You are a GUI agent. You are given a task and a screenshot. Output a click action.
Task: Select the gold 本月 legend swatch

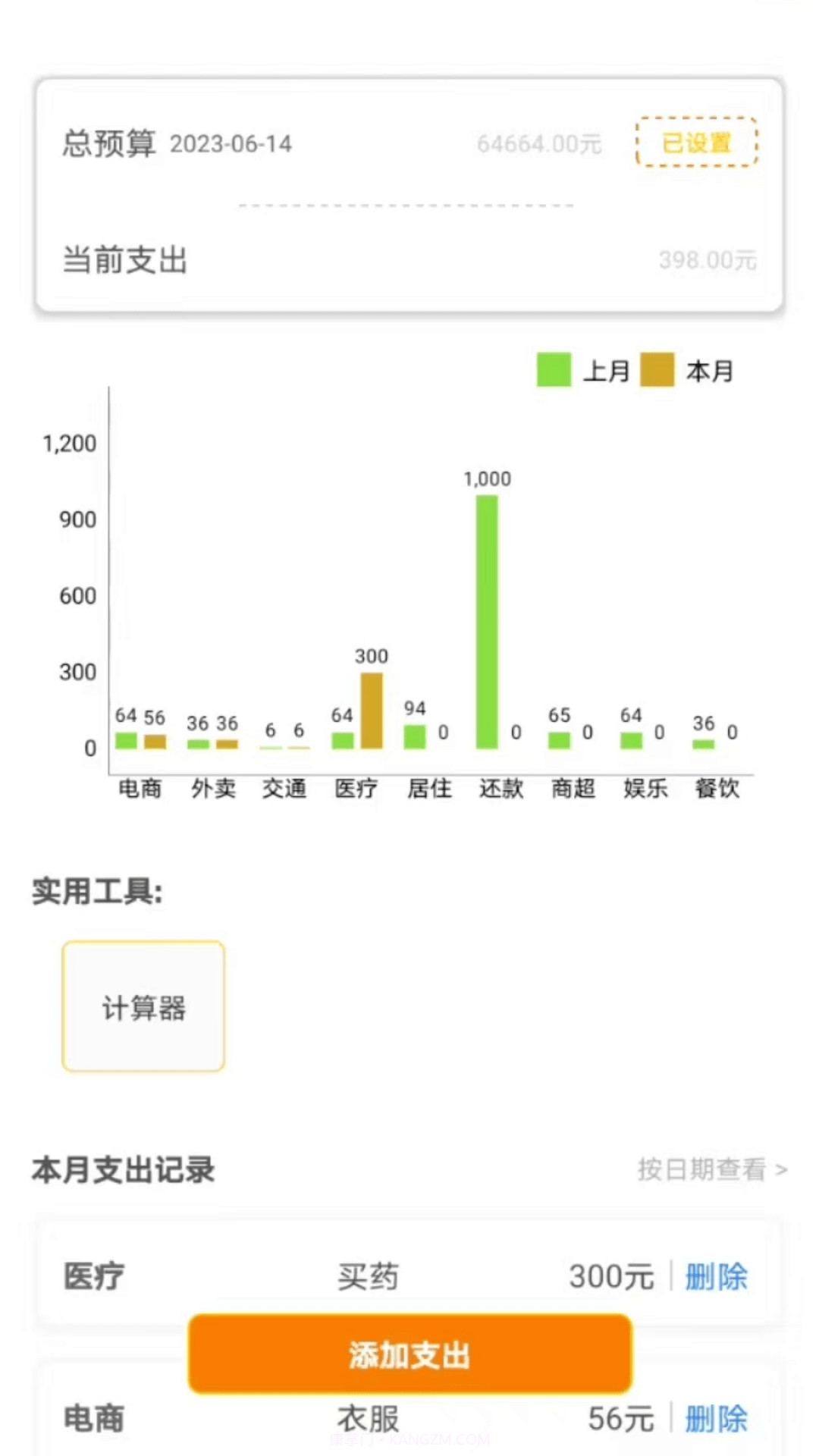(657, 371)
